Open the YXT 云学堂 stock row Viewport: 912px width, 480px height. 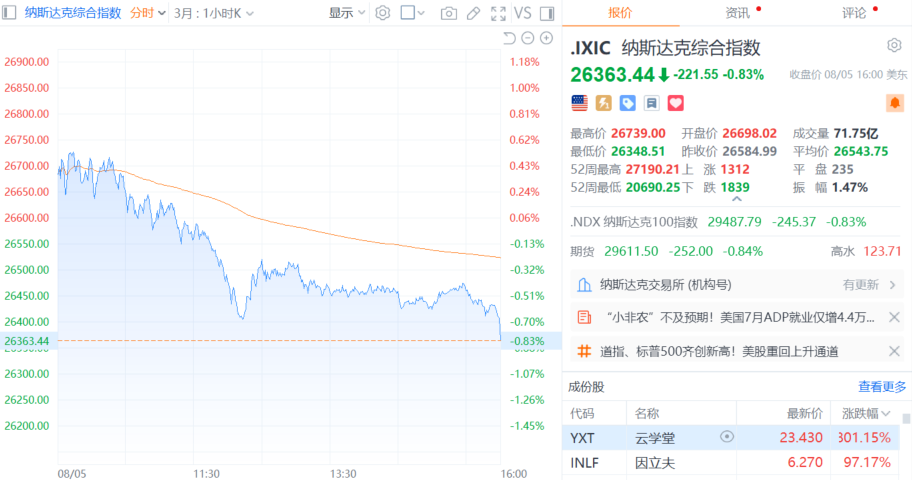coord(731,438)
